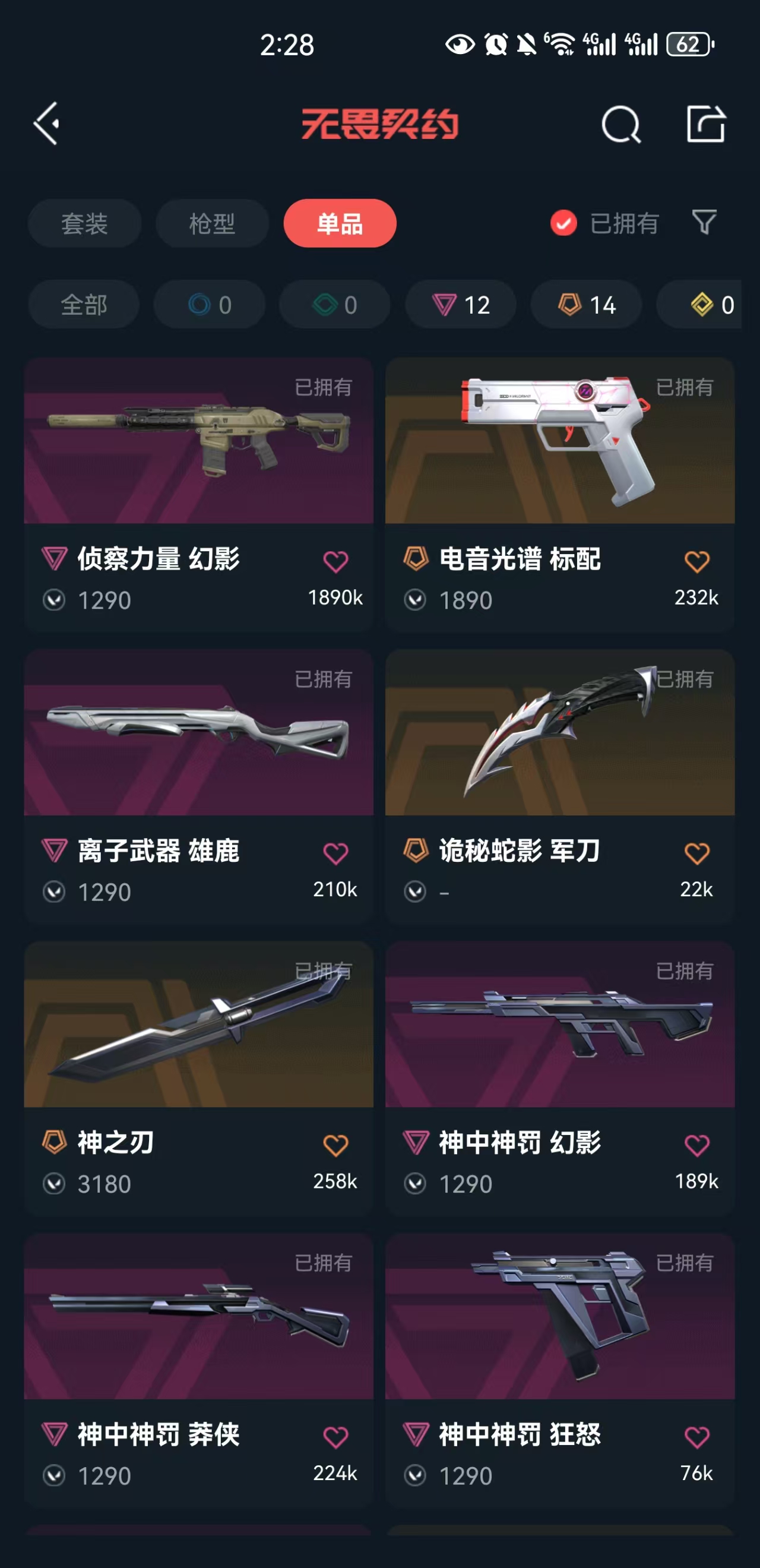The image size is (760, 1568).
Task: Open the funnel filter icon
Action: pyautogui.click(x=704, y=222)
